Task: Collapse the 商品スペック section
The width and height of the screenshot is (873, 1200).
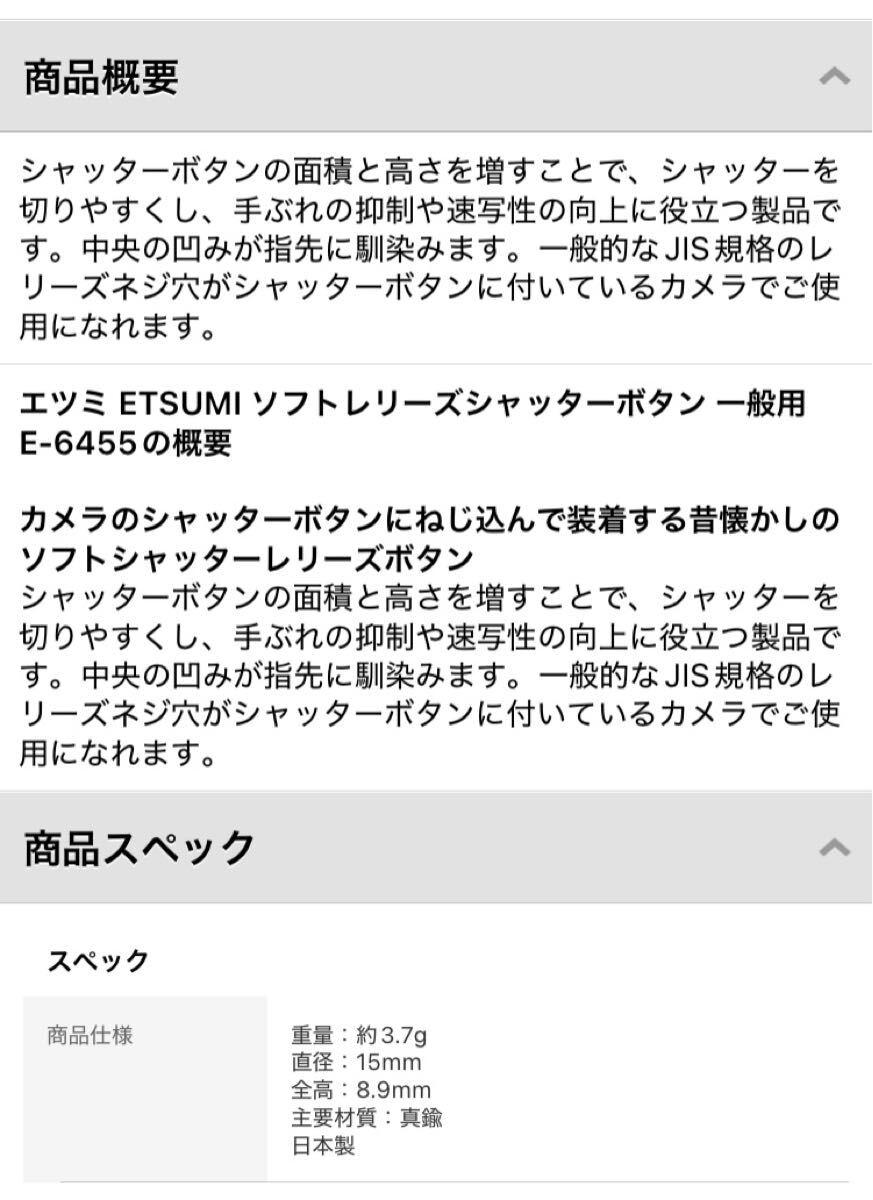Action: click(x=834, y=848)
